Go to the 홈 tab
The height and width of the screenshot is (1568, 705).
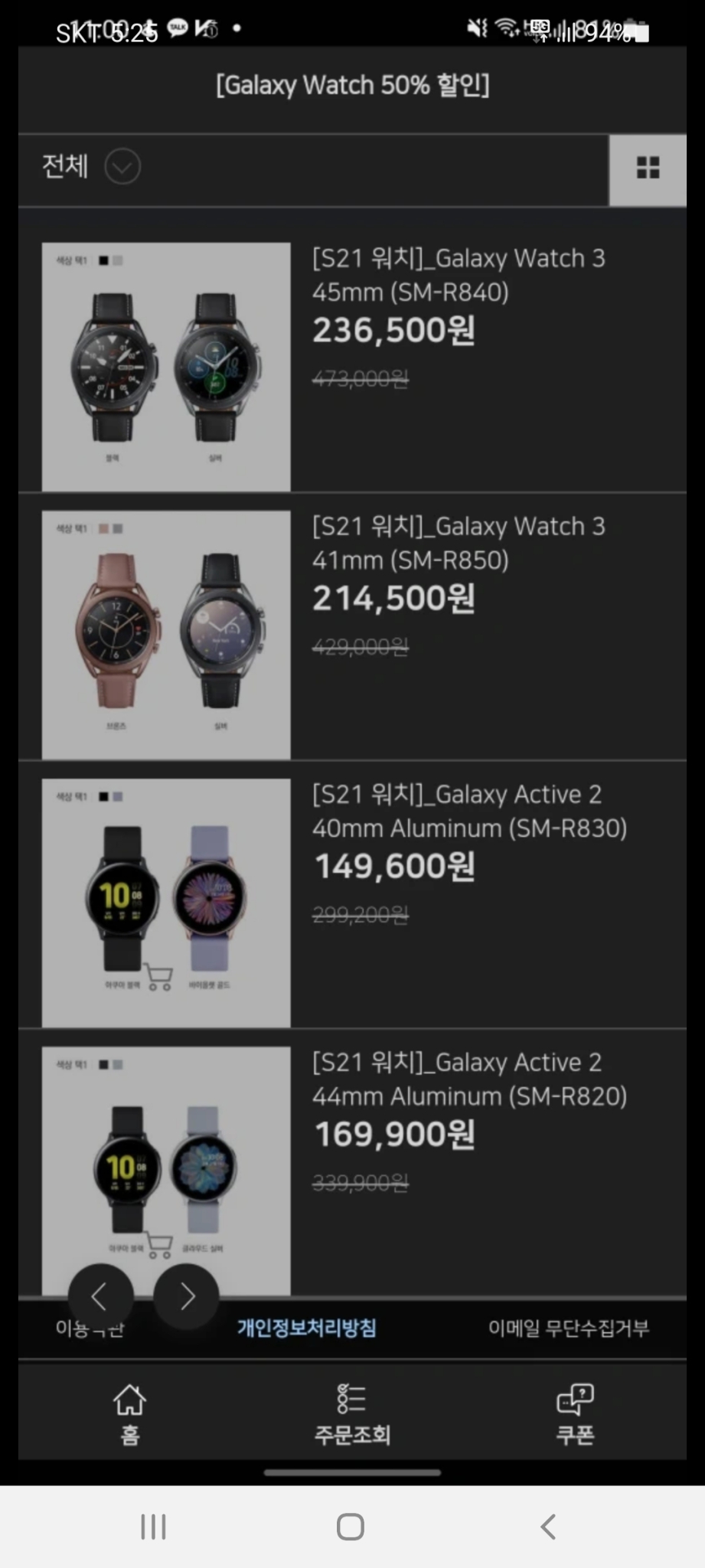pyautogui.click(x=130, y=1414)
